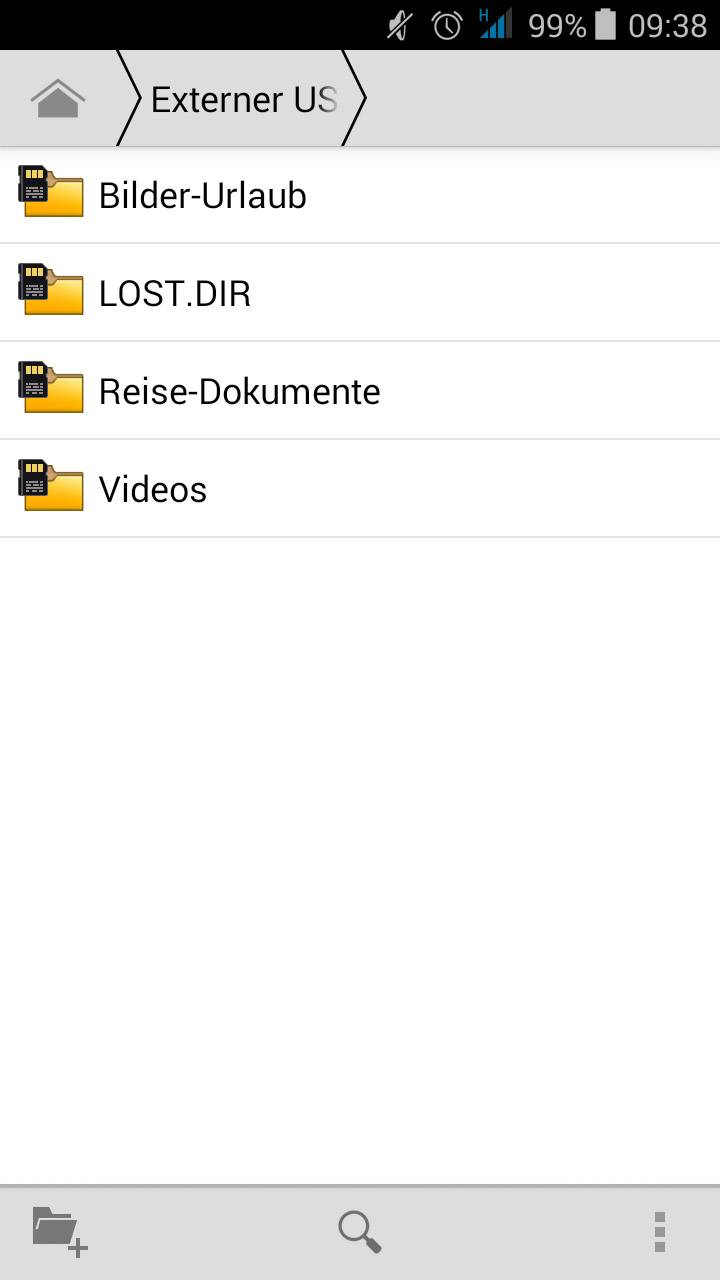Image resolution: width=720 pixels, height=1280 pixels.
Task: Open the overflow menu via the three-dot icon
Action: click(659, 1231)
